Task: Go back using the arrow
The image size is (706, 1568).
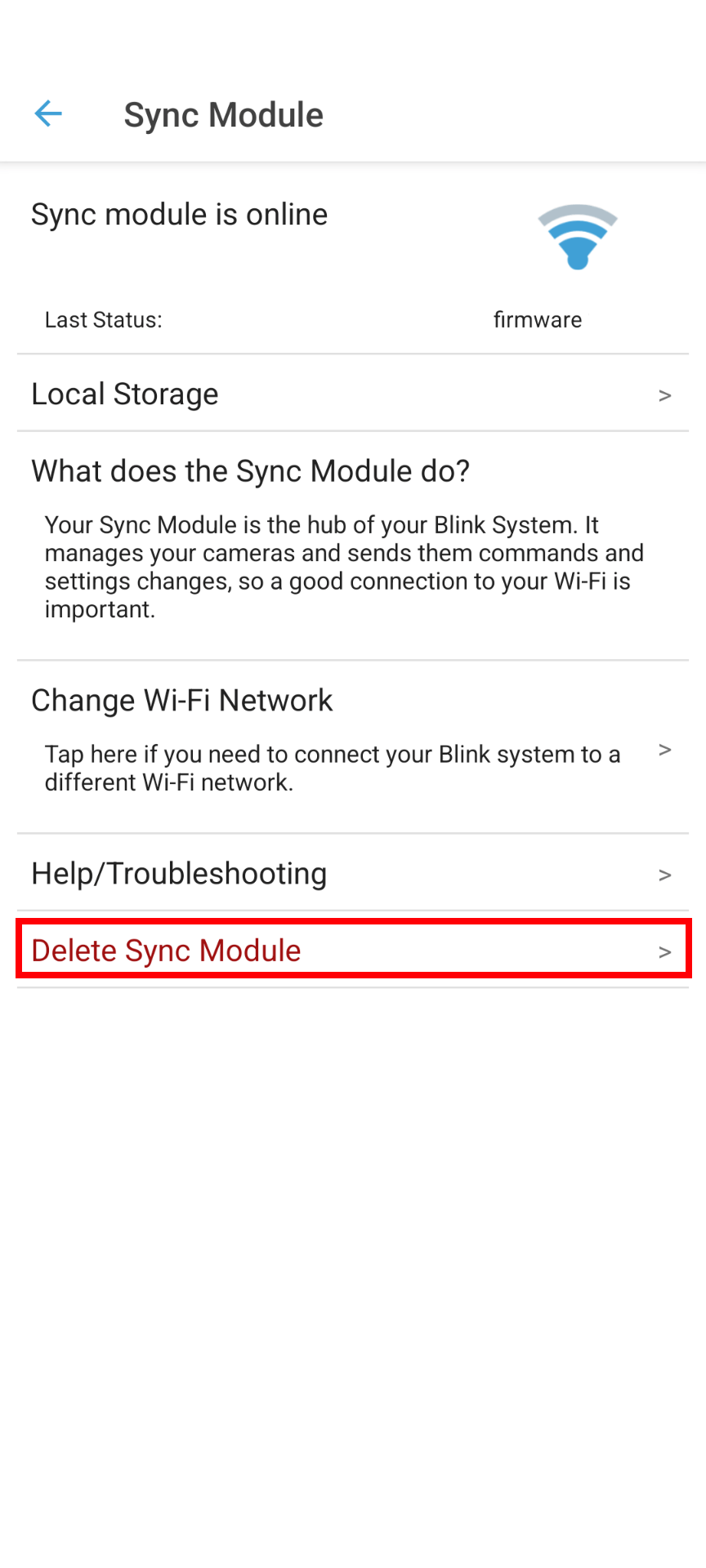Action: (48, 114)
